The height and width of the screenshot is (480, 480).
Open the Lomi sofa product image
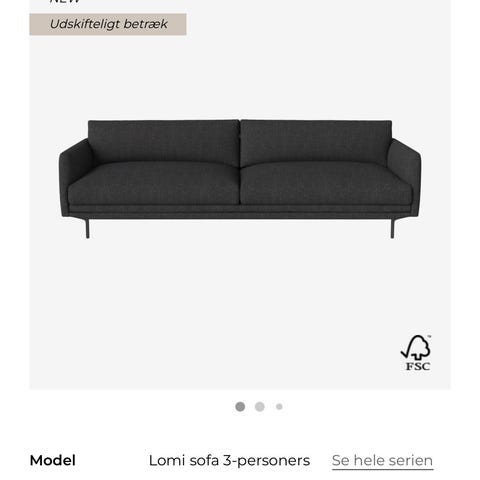click(x=240, y=179)
